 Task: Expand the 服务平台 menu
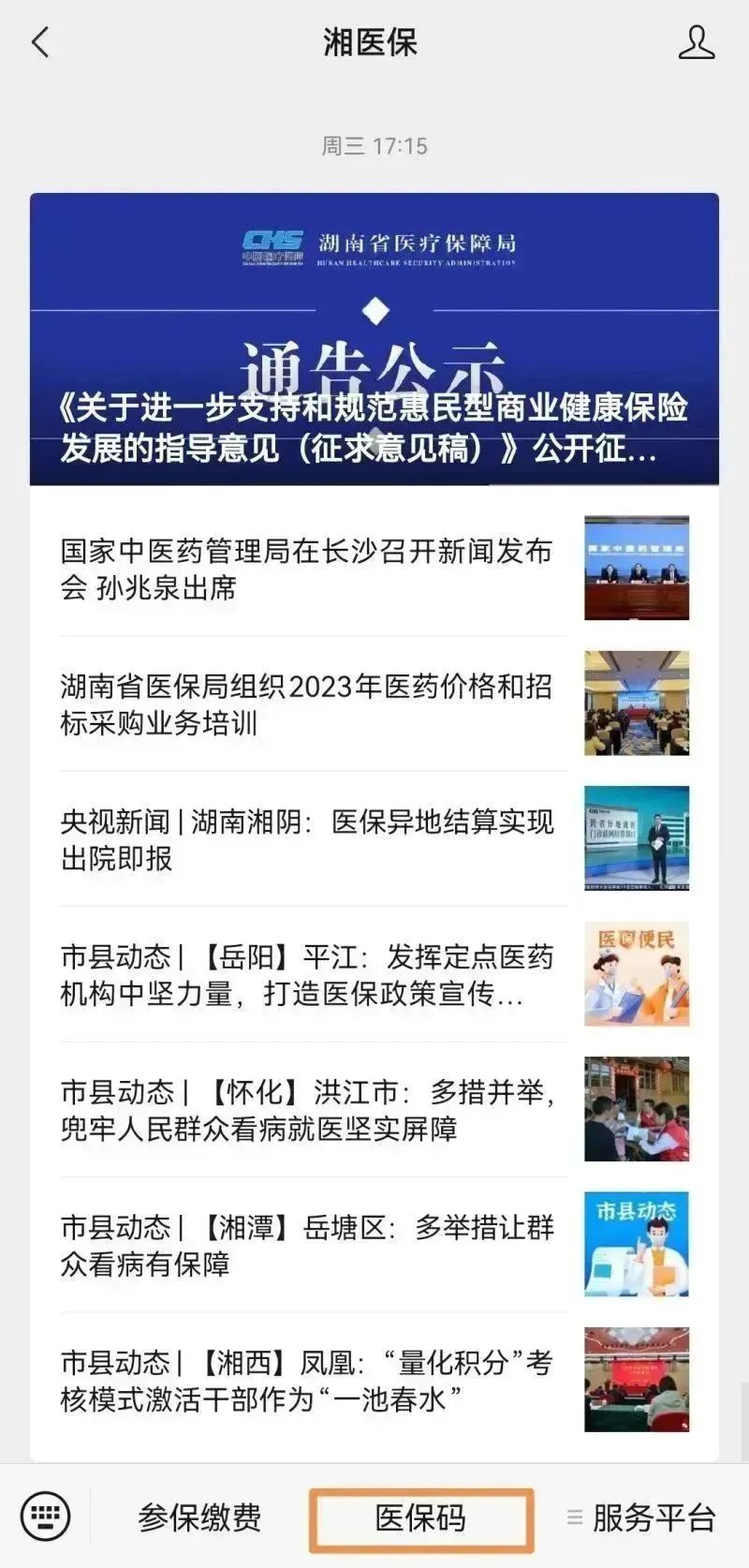(x=642, y=1517)
